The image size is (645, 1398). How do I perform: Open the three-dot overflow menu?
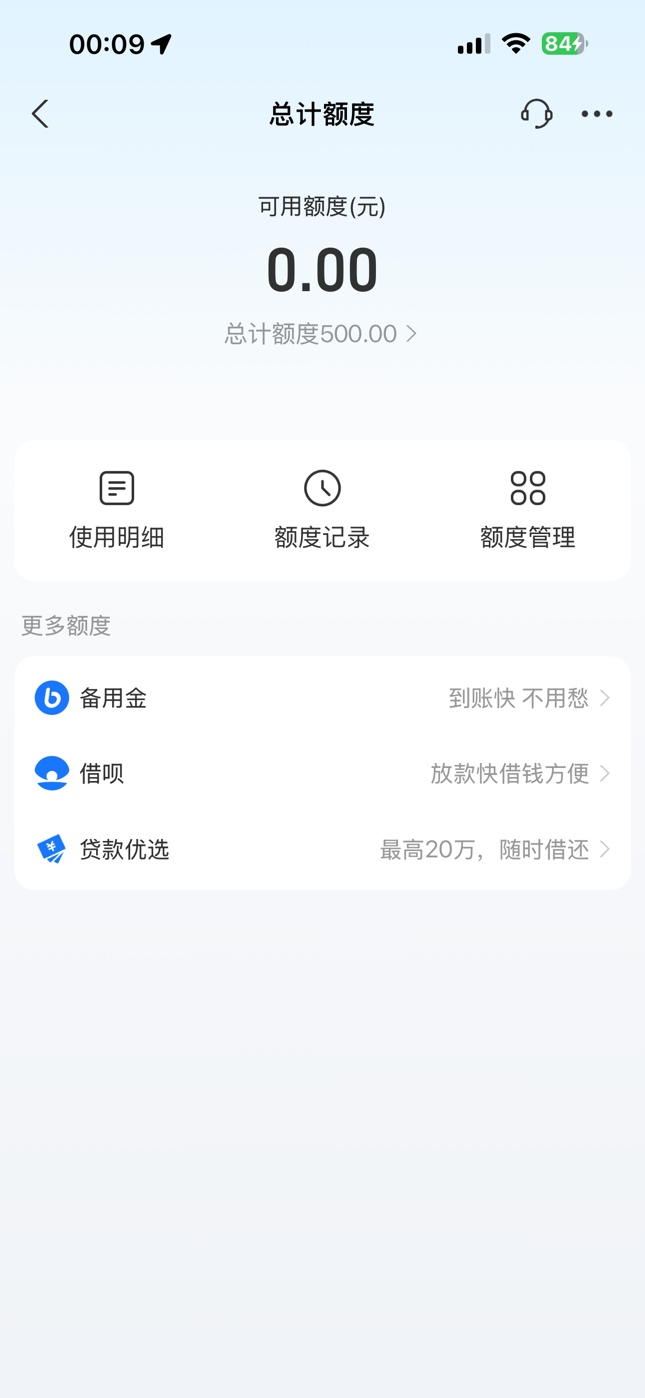click(x=597, y=114)
